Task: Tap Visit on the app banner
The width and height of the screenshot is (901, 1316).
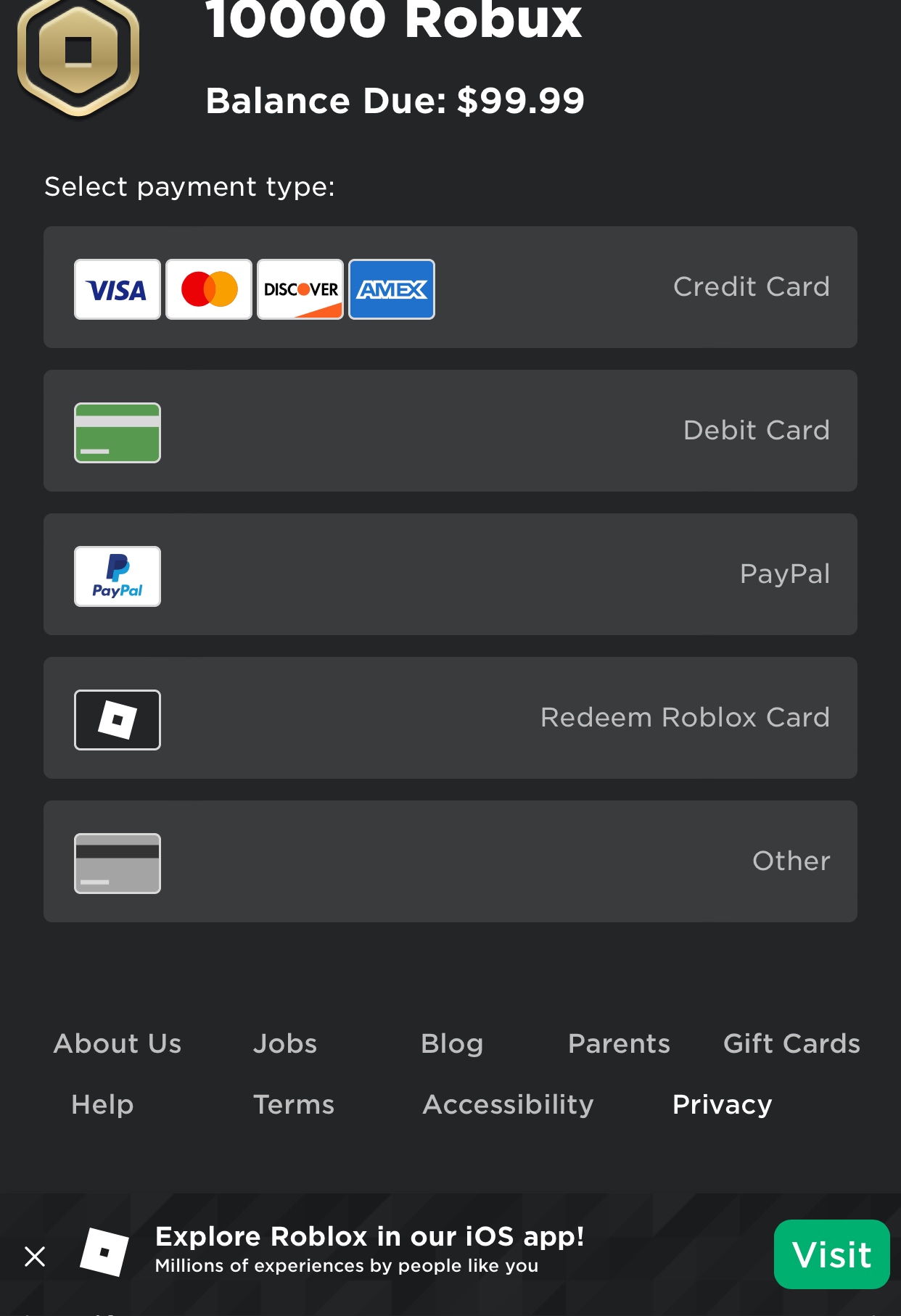Action: [x=831, y=1254]
